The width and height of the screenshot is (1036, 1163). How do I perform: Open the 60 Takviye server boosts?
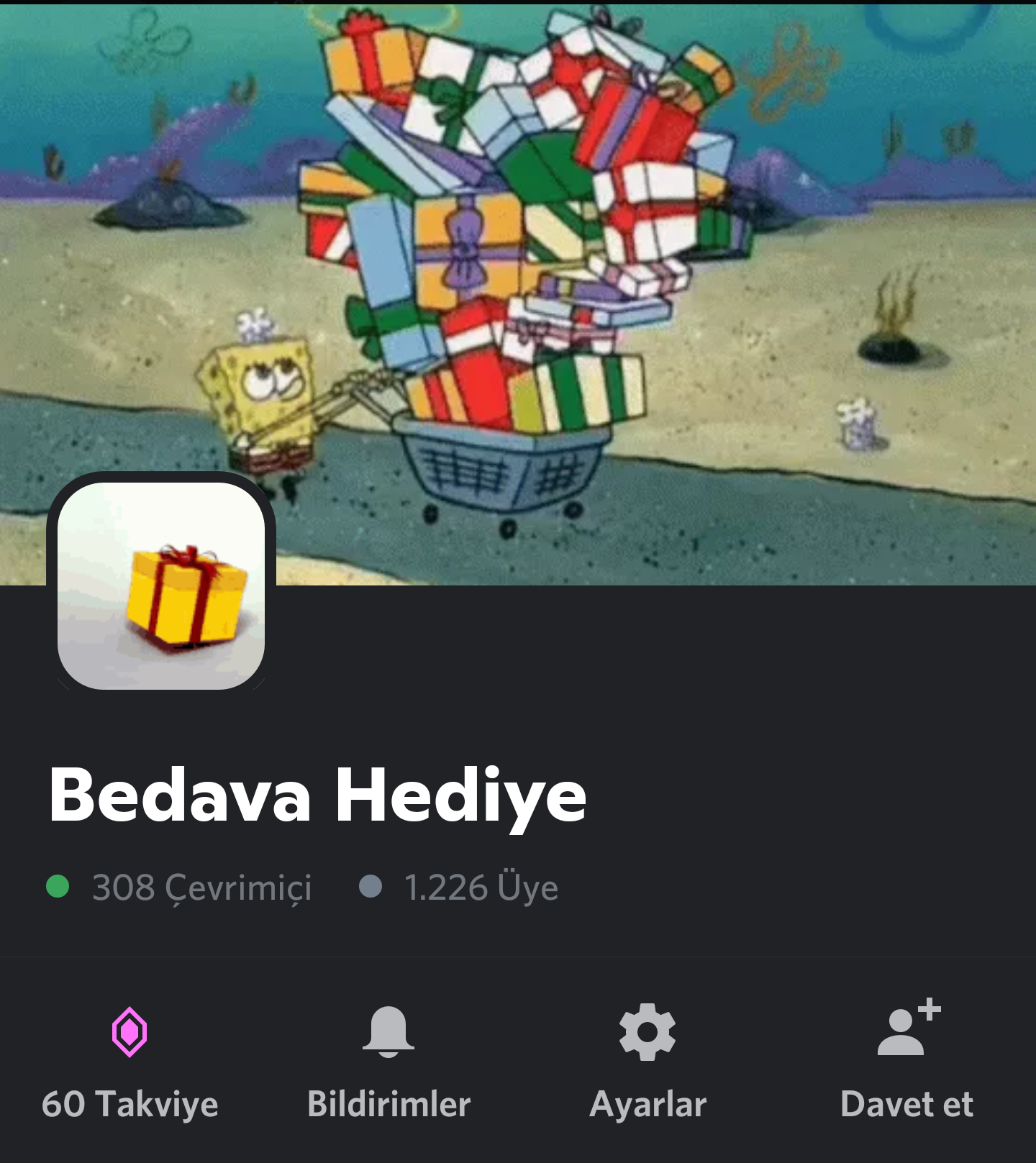pos(129,1063)
